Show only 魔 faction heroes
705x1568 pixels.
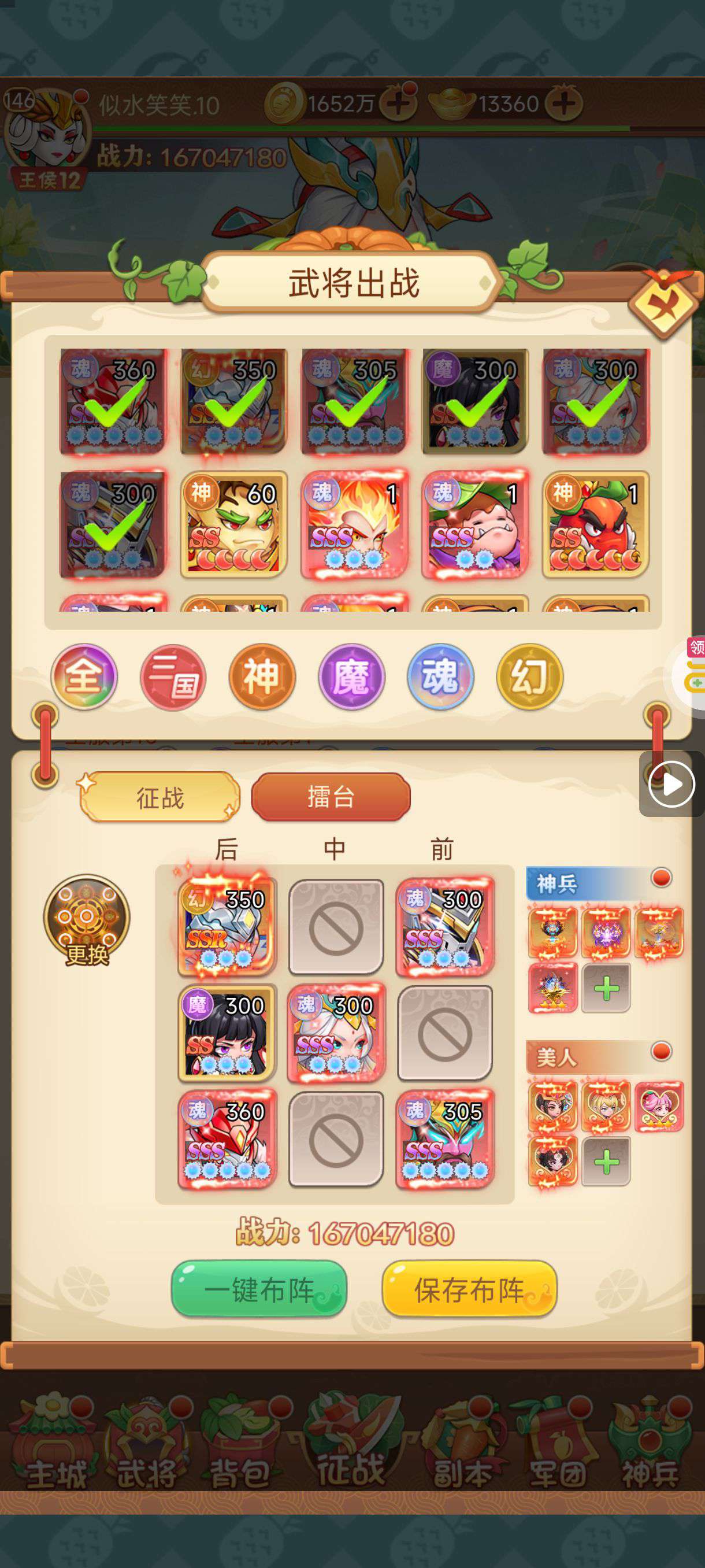click(351, 676)
